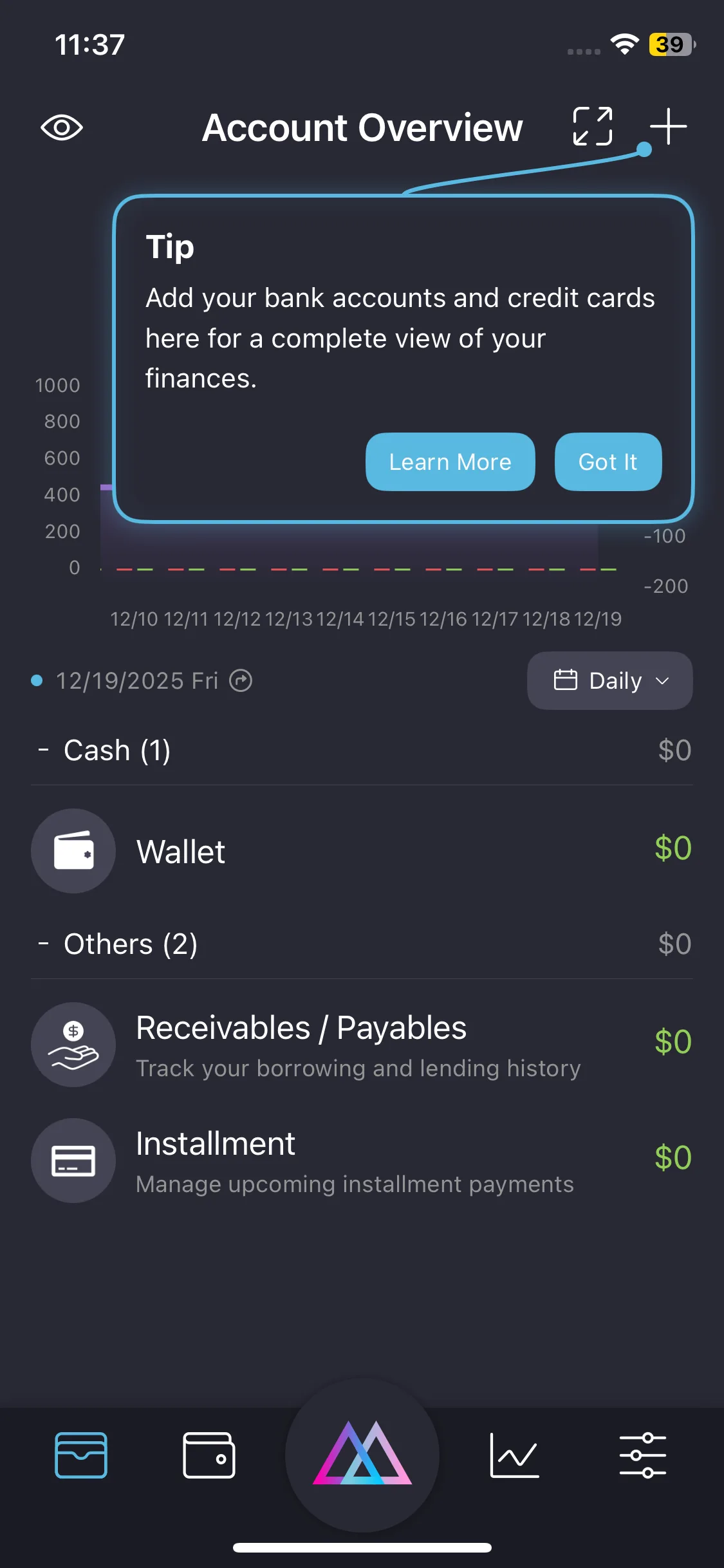Add a new account with plus icon

668,126
